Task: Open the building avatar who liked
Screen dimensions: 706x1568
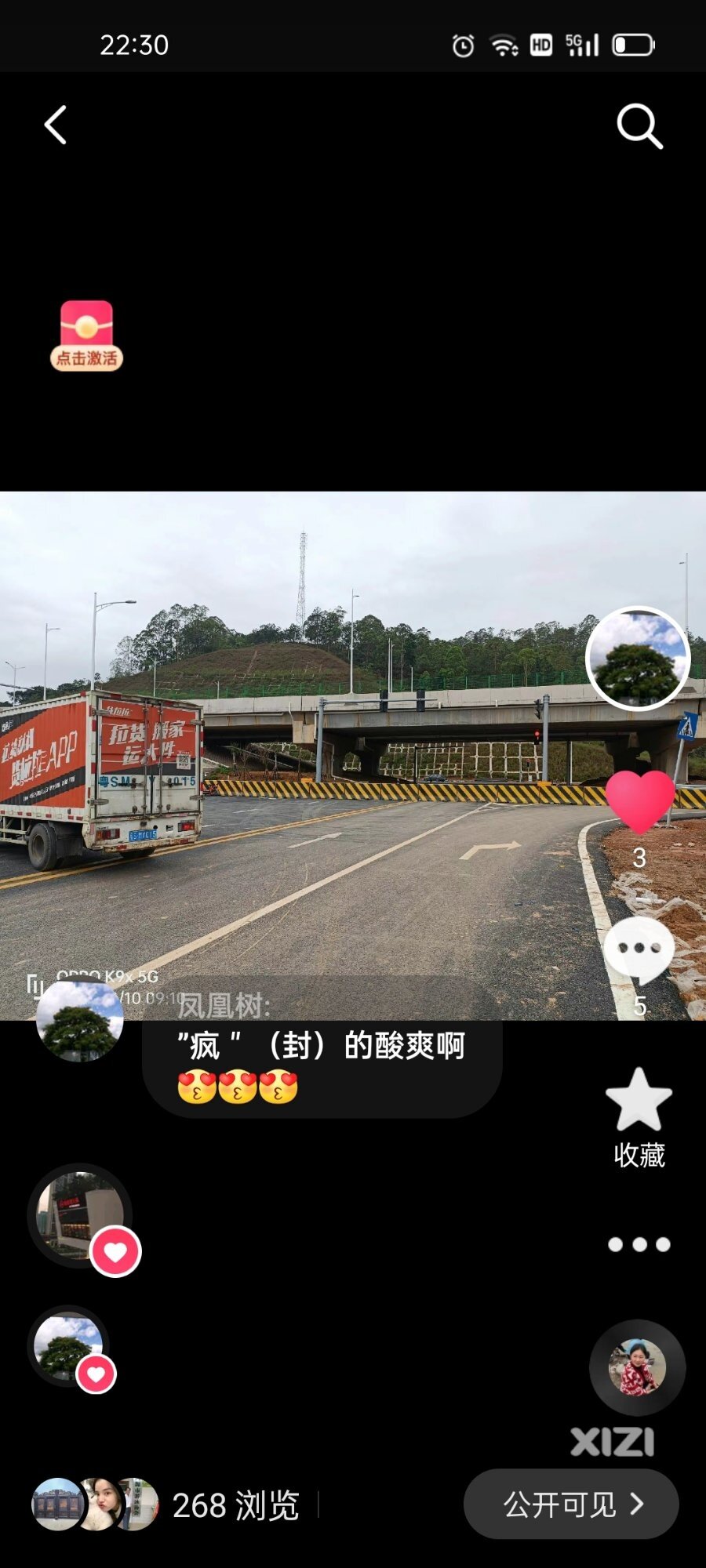Action: (x=80, y=1215)
